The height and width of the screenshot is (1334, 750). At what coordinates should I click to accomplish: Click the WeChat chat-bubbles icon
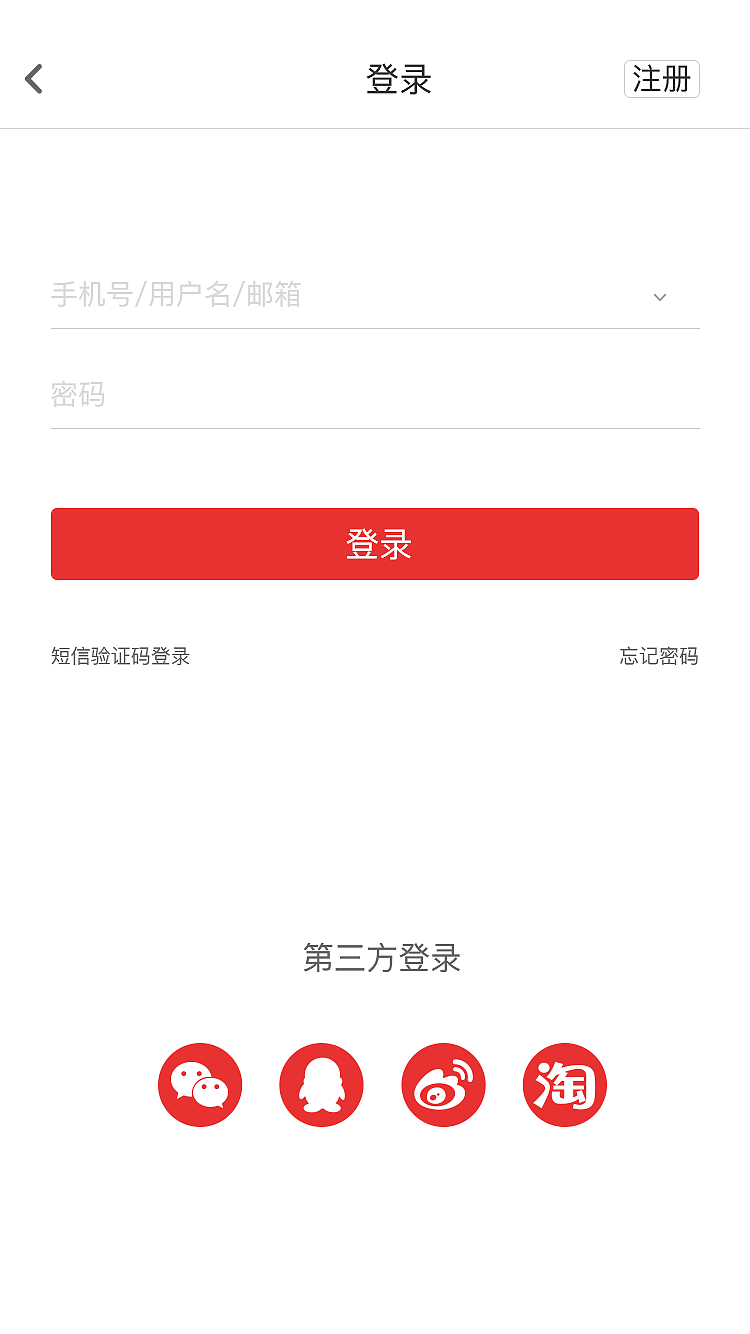coord(200,1084)
